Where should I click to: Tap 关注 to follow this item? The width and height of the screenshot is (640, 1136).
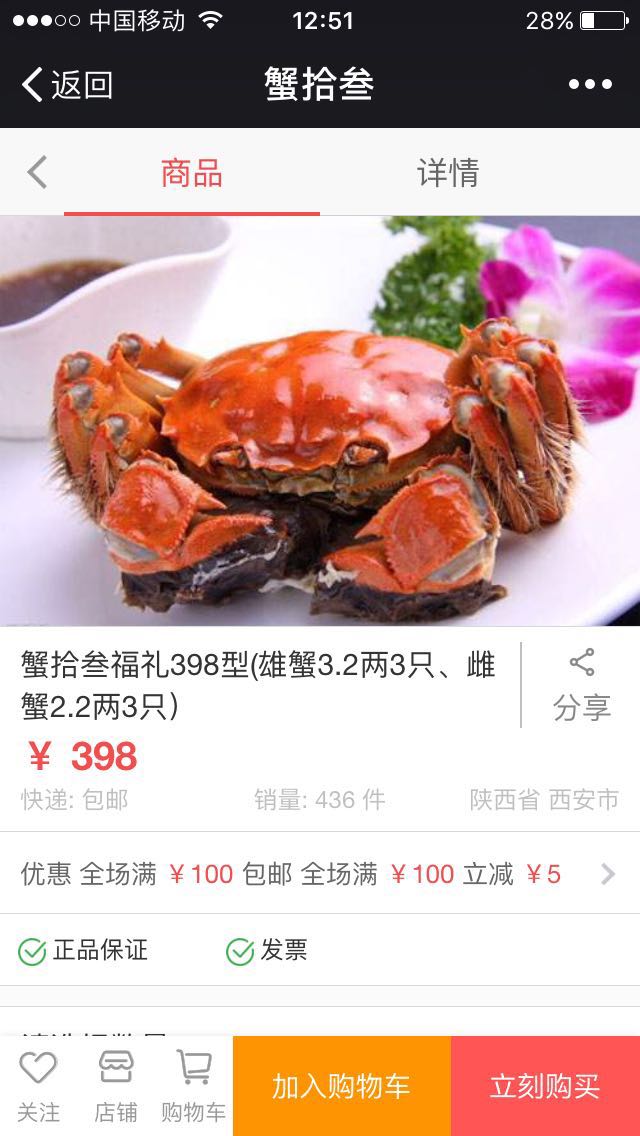38,1086
